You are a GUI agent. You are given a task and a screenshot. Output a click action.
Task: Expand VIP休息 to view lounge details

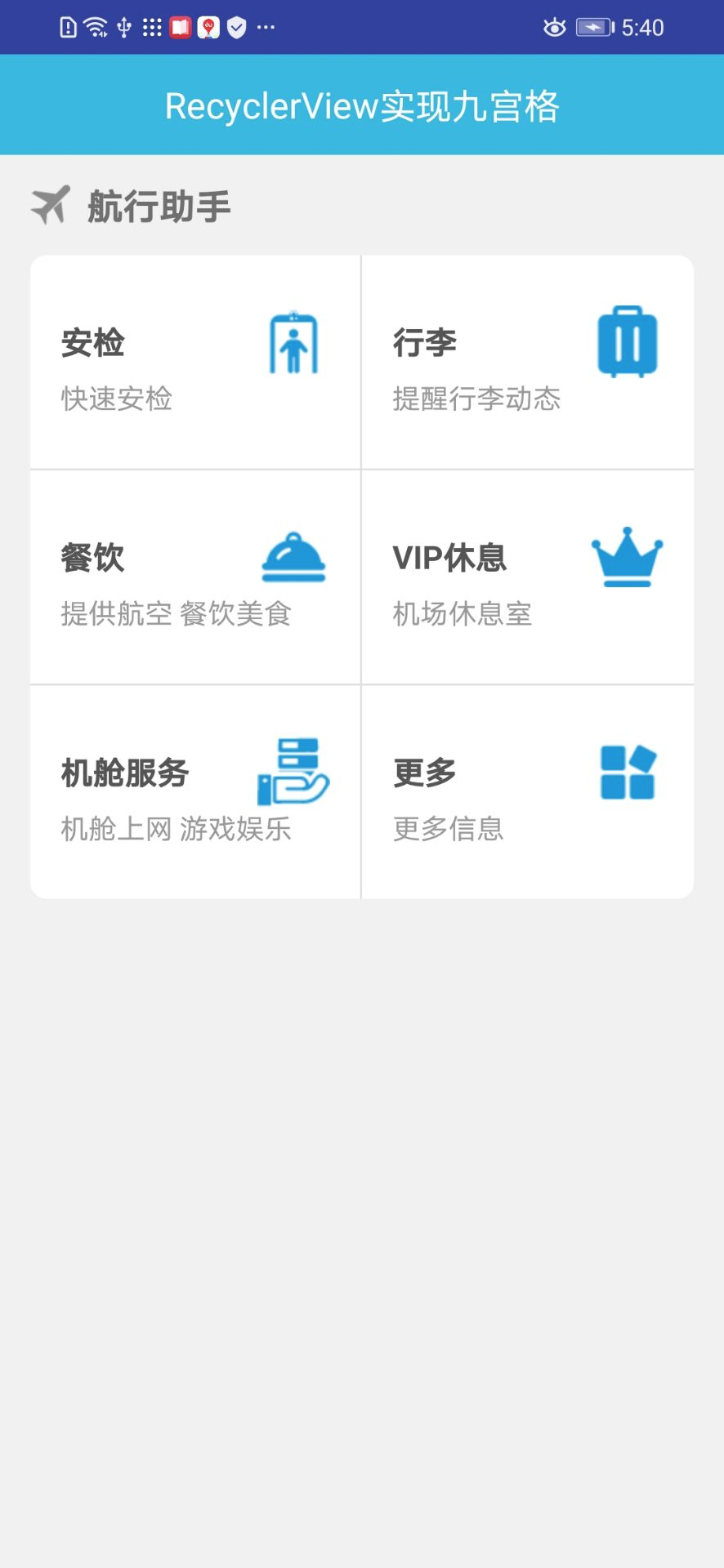527,576
